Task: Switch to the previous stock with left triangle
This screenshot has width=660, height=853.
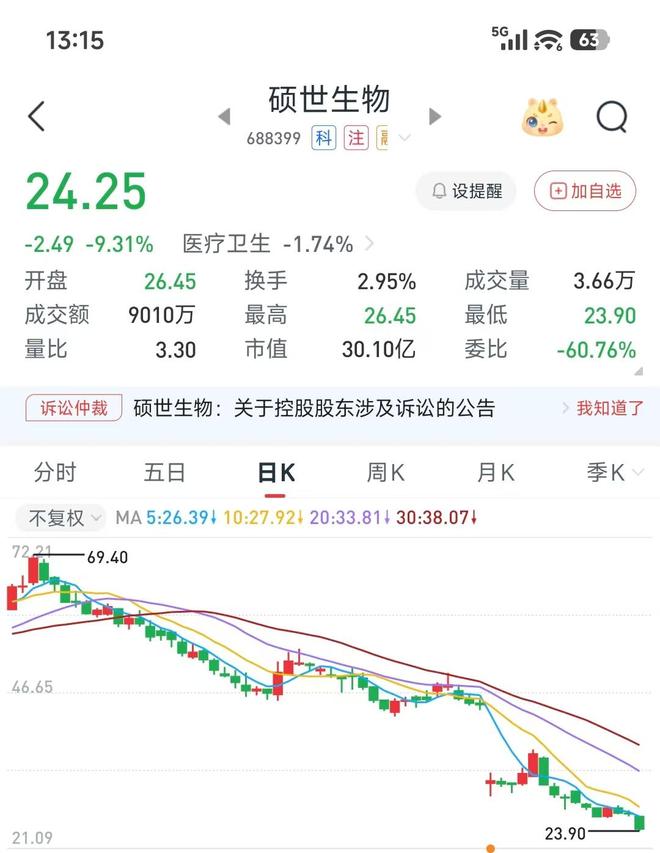Action: click(x=224, y=116)
